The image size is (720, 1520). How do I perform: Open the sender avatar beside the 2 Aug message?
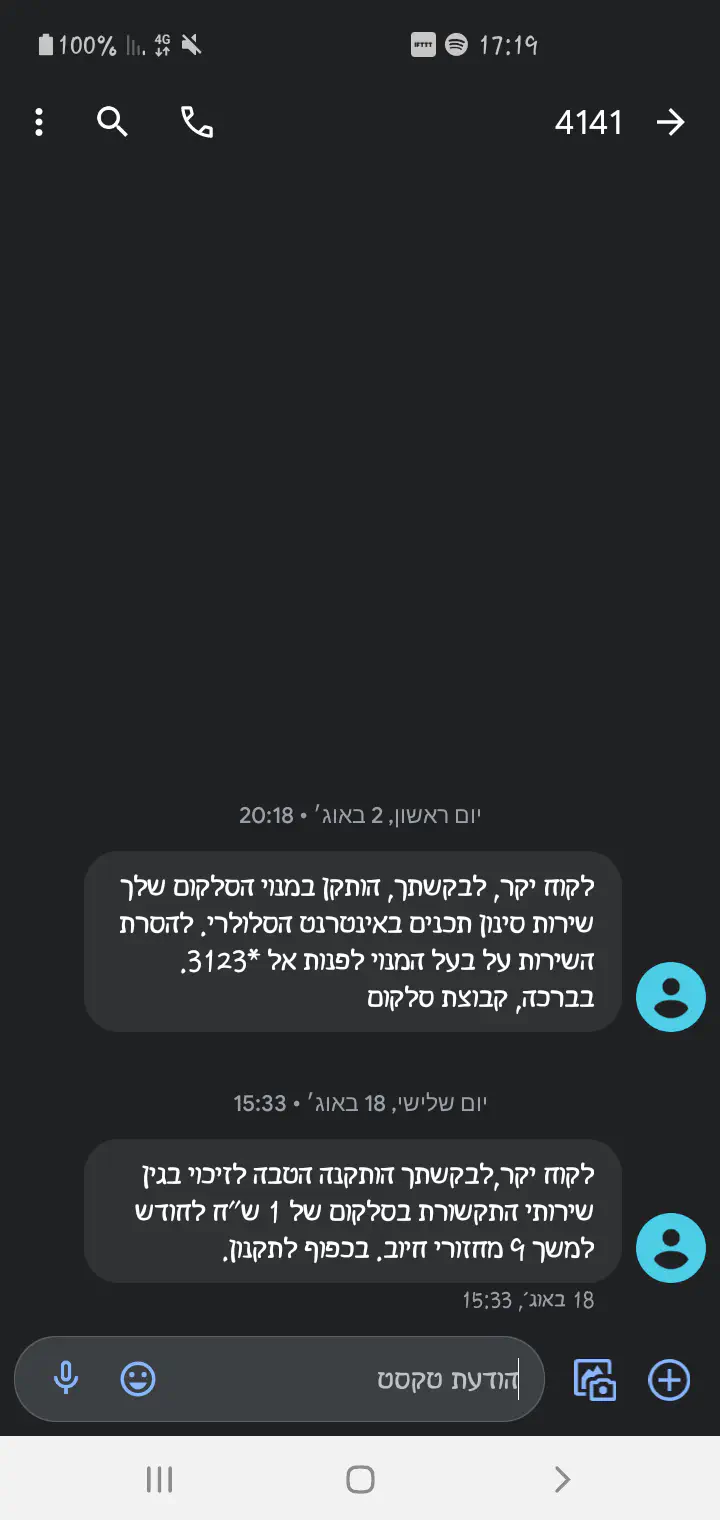point(671,997)
